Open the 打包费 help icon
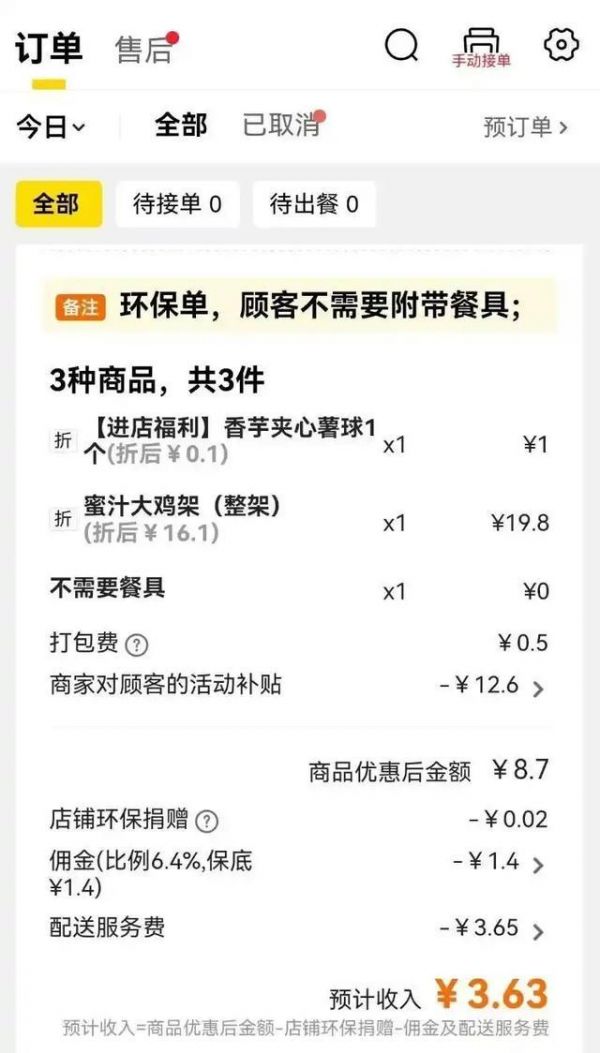 pos(137,645)
